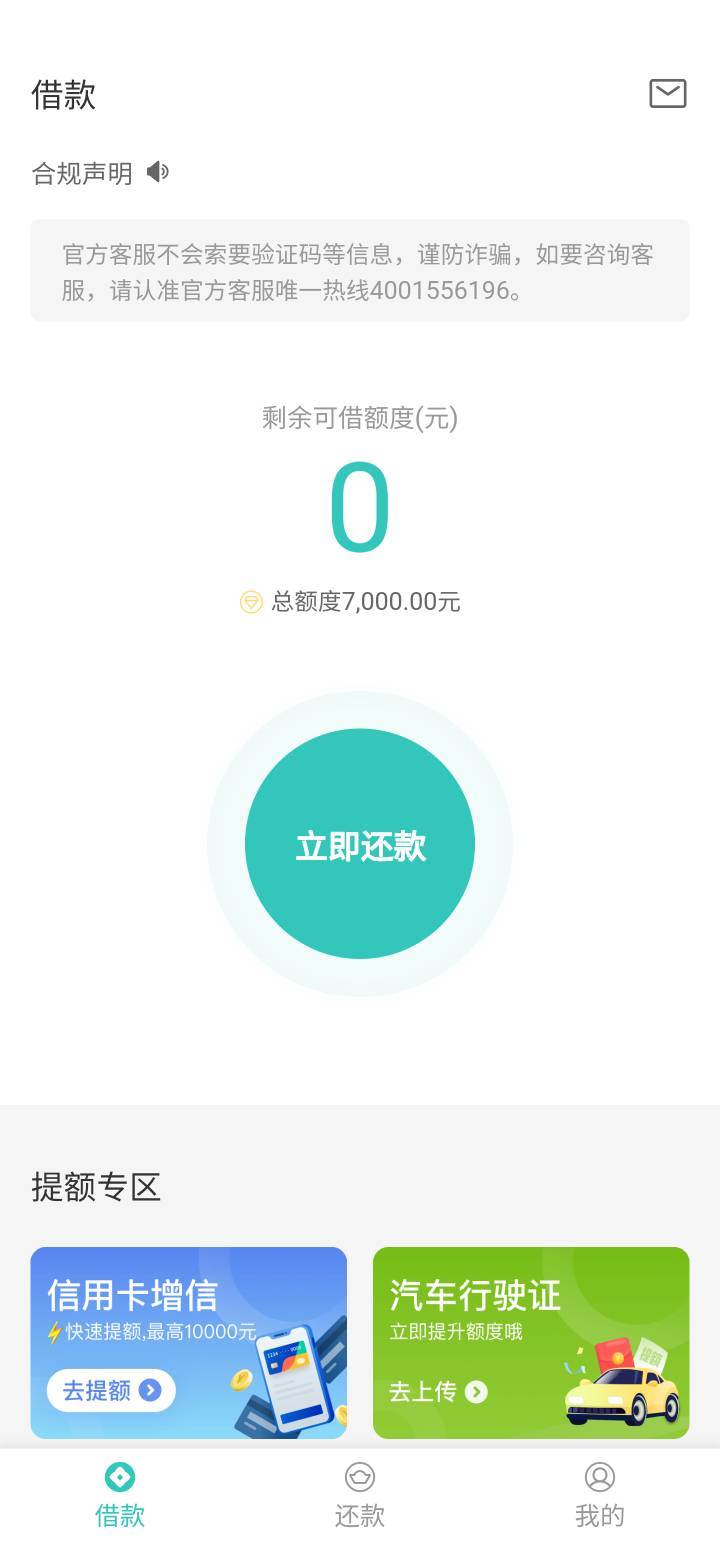Switch to the 我的 tab
The width and height of the screenshot is (720, 1544).
599,1495
